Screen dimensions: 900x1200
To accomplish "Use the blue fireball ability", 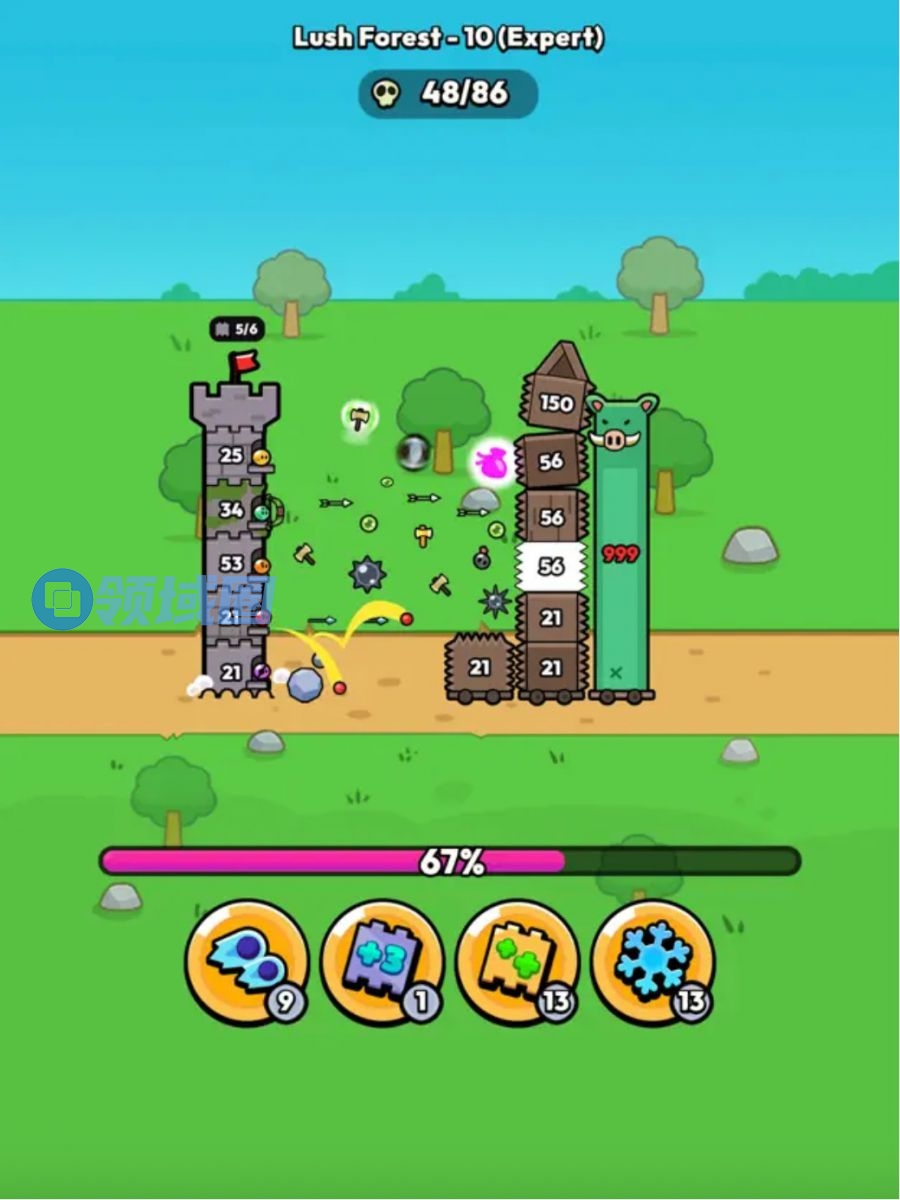I will click(246, 962).
